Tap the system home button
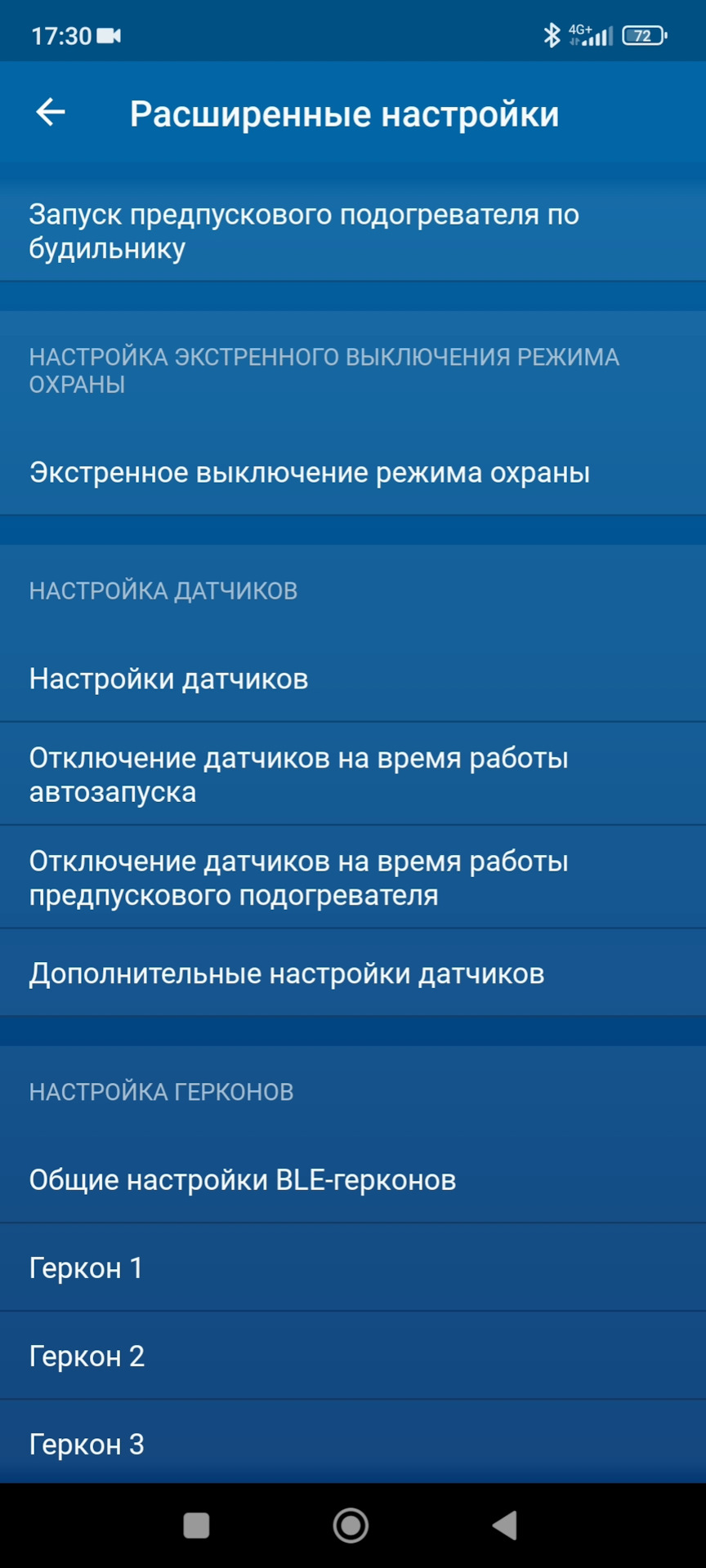706x1568 pixels. coord(351,1525)
